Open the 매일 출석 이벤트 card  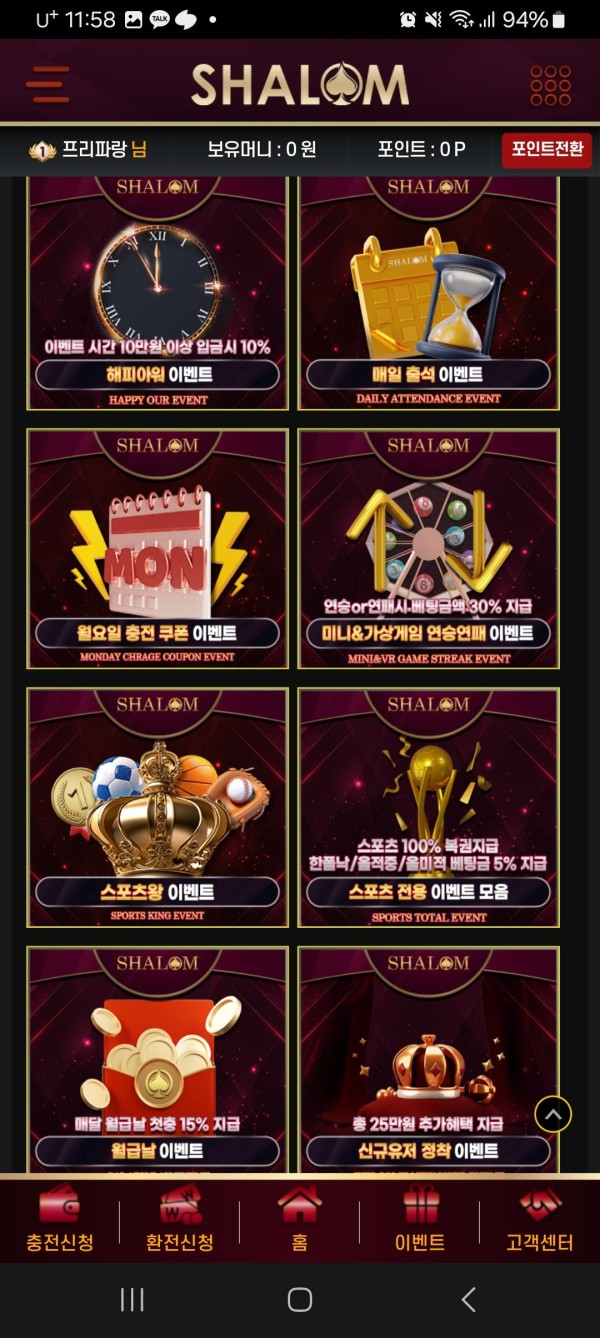[x=428, y=295]
